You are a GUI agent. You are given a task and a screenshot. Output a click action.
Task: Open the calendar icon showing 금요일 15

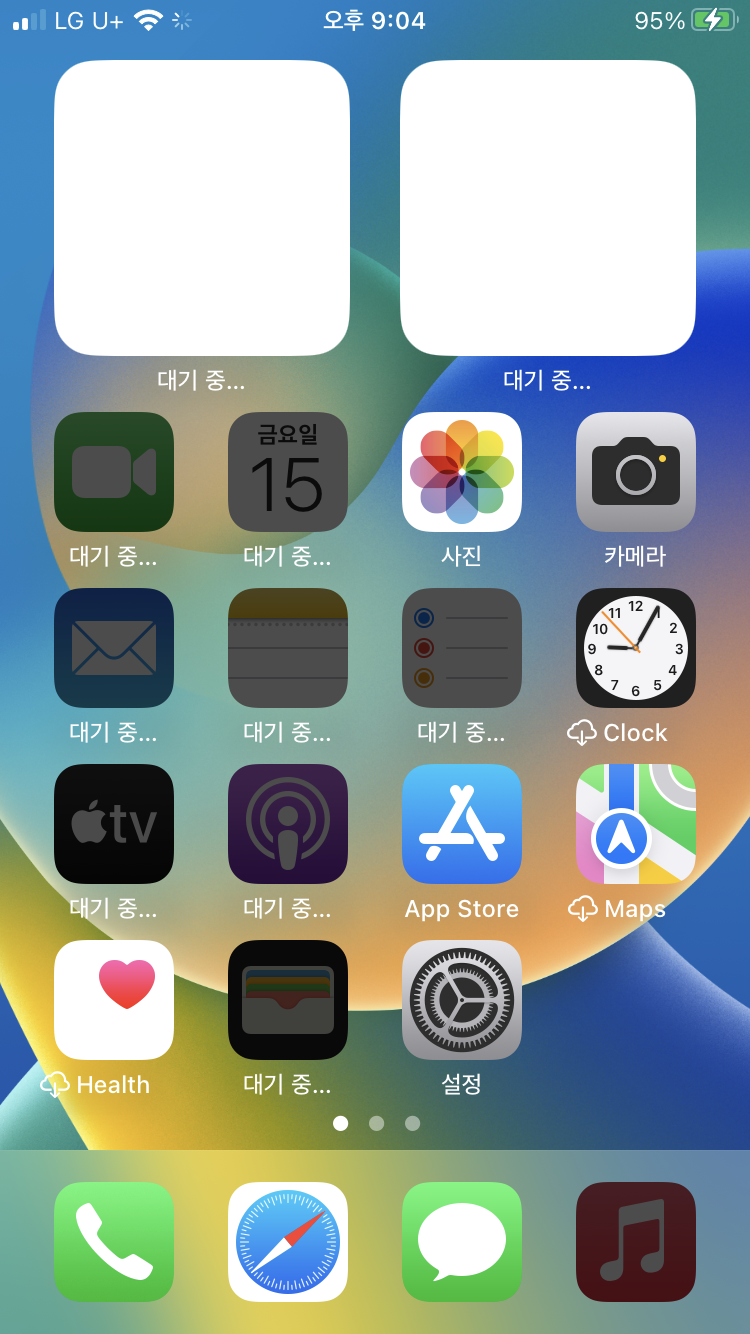(288, 472)
